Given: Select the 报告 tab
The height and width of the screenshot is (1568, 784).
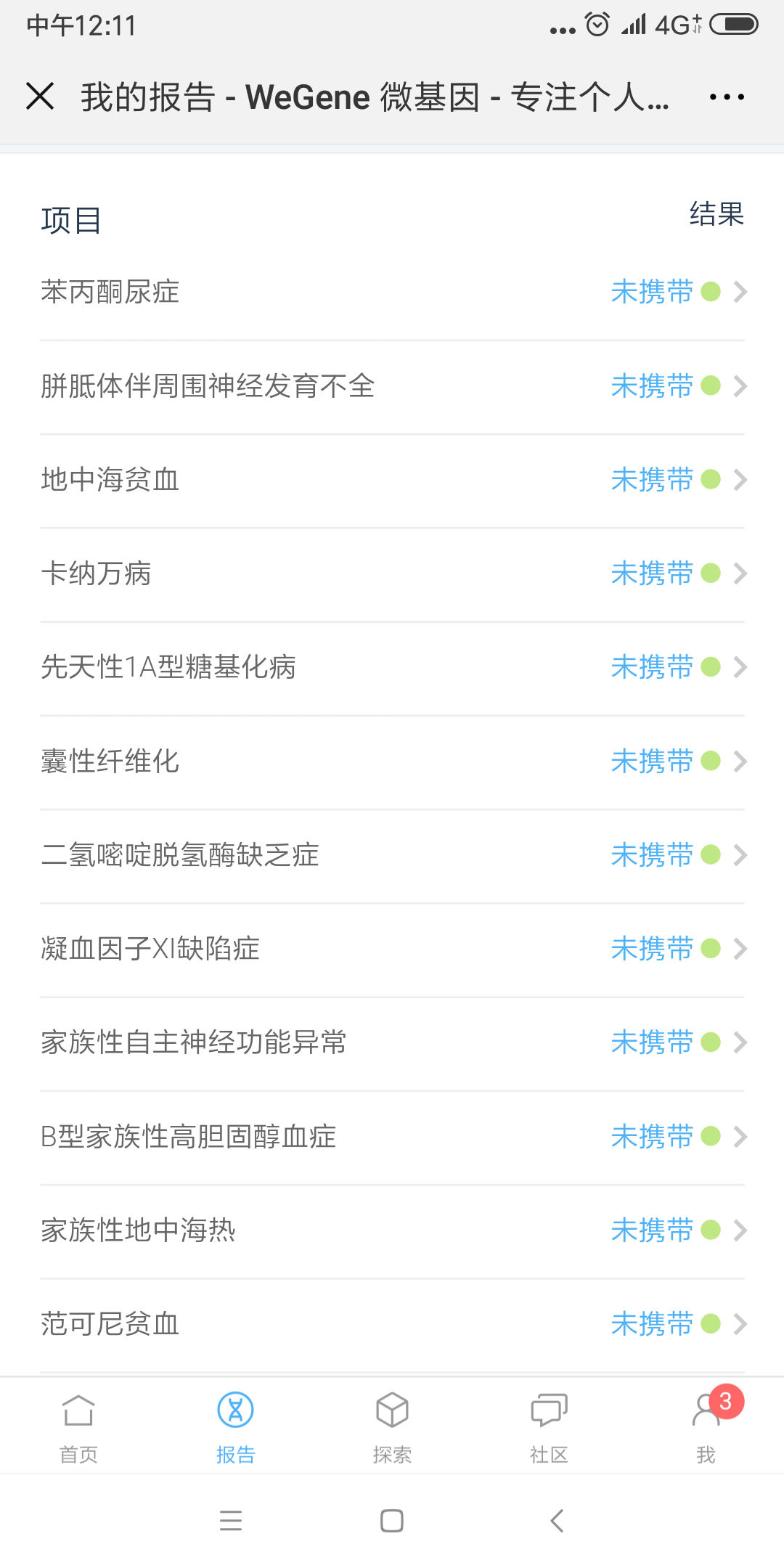Looking at the screenshot, I should pos(235,1427).
